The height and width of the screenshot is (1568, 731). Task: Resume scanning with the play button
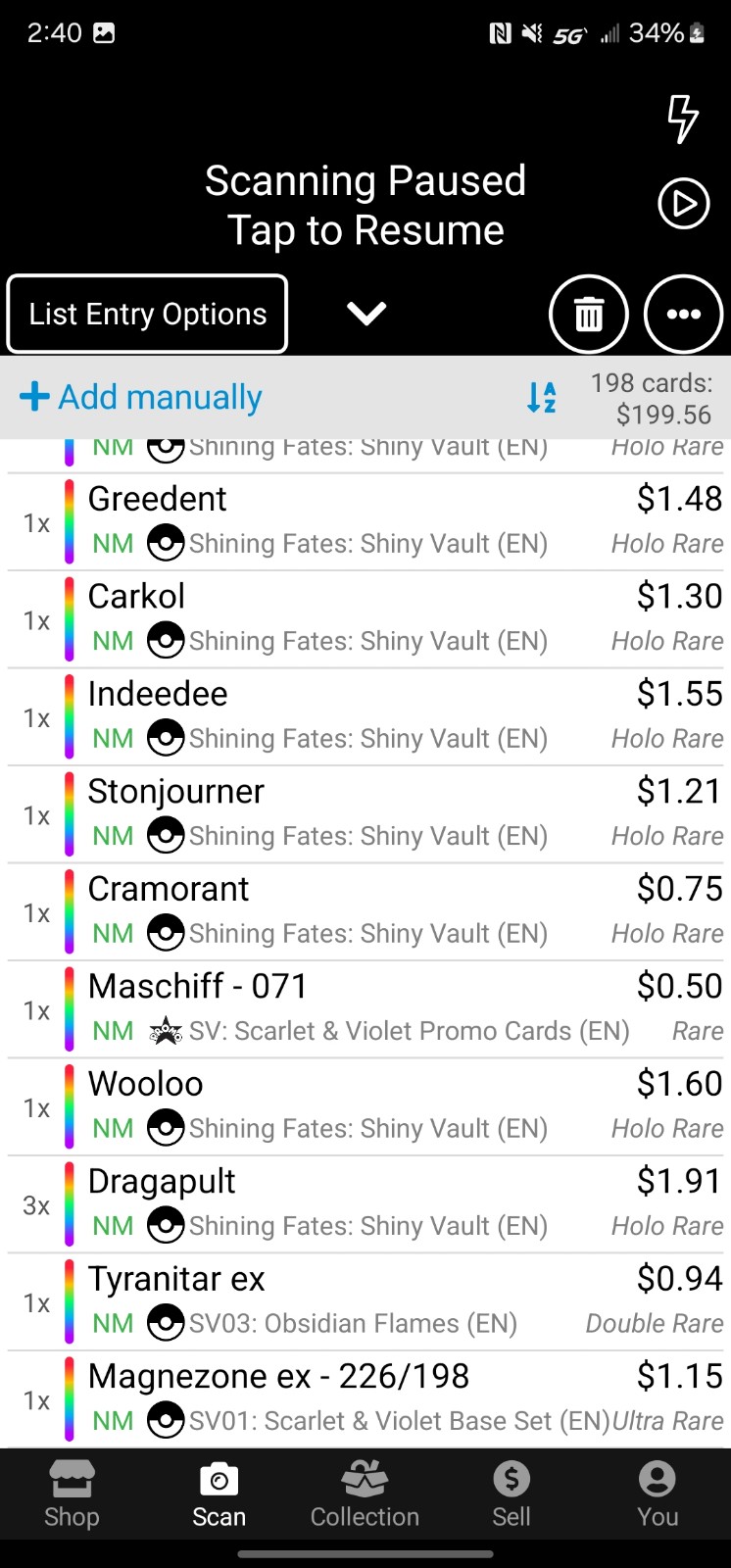click(683, 204)
